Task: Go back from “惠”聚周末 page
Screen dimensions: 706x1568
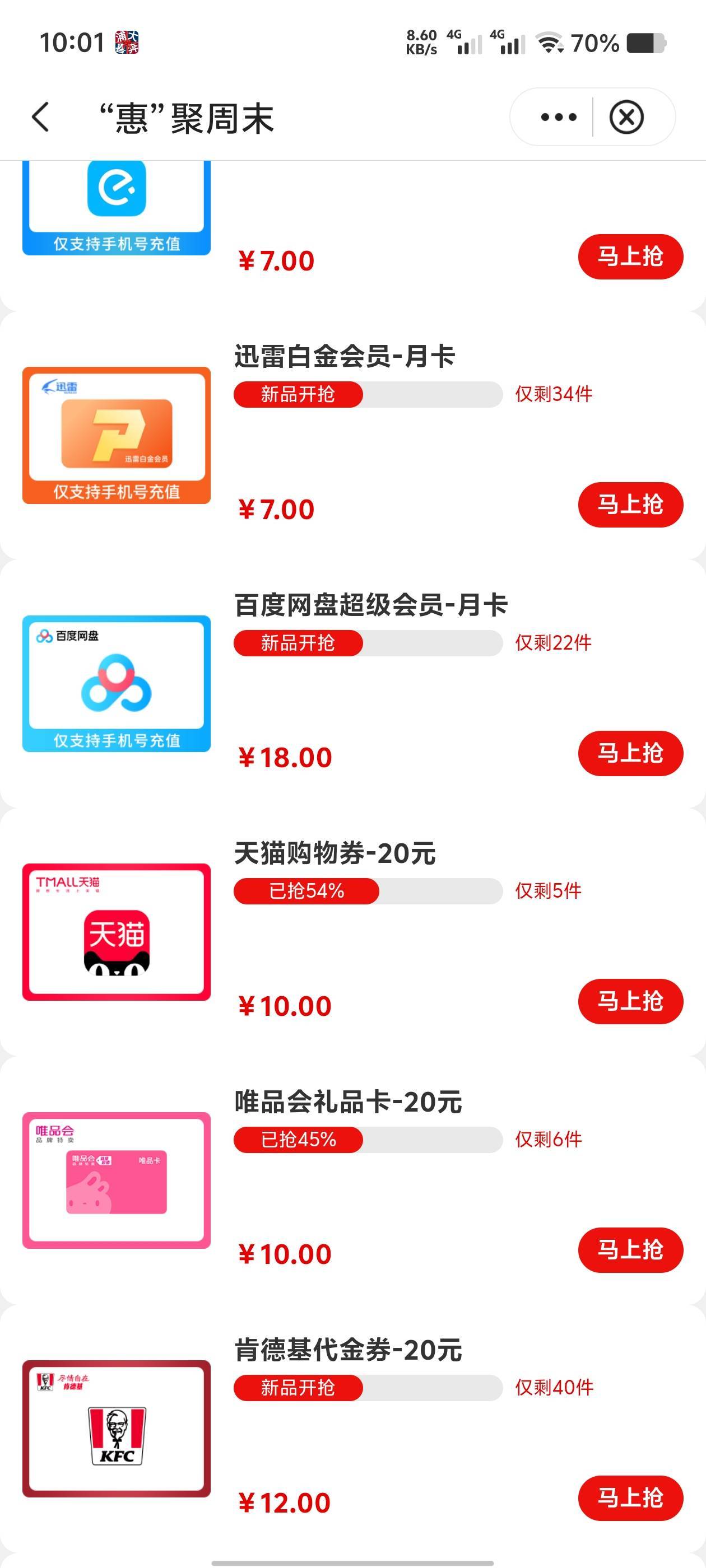Action: coord(40,117)
